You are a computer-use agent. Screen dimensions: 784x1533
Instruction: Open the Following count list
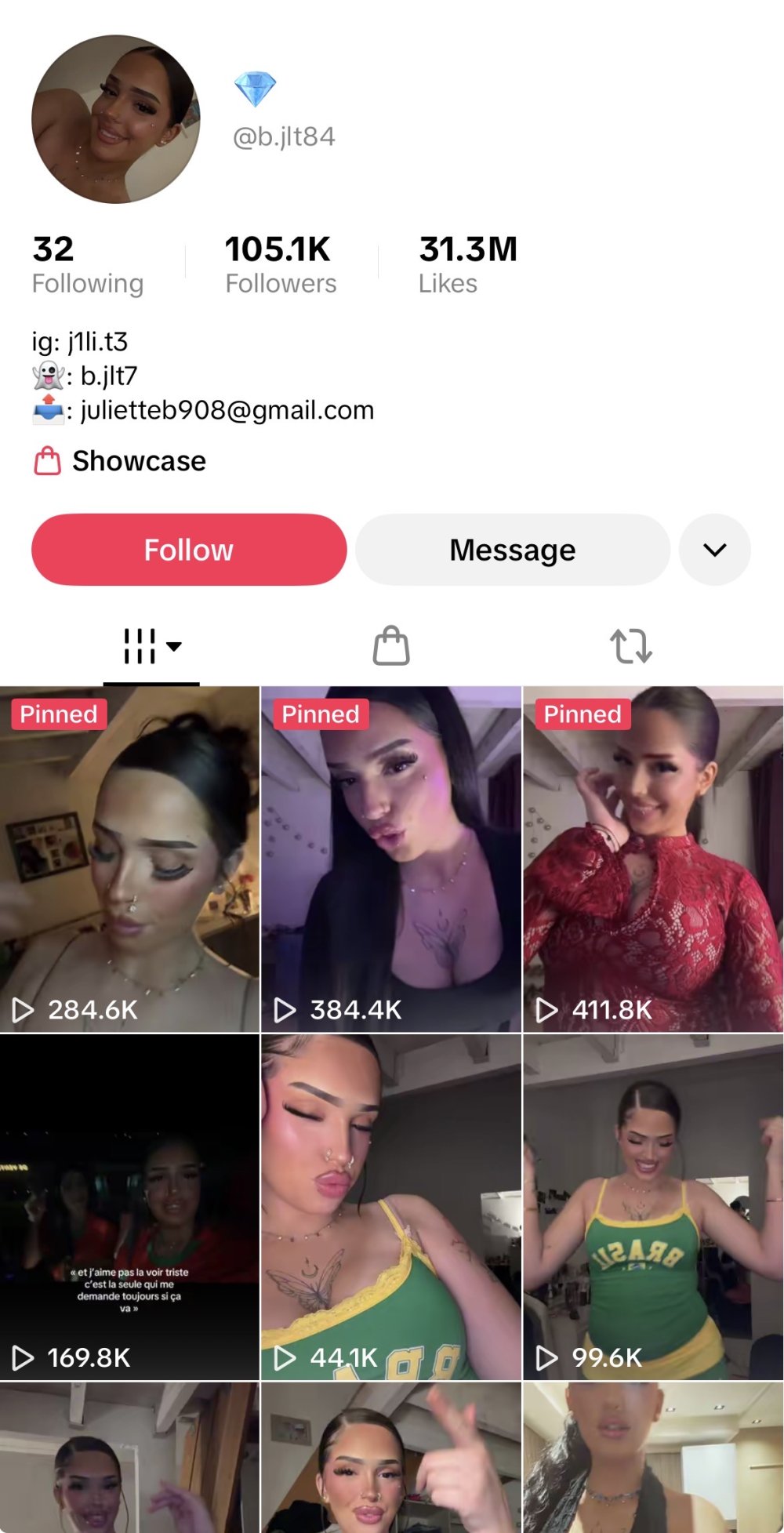[x=87, y=265]
